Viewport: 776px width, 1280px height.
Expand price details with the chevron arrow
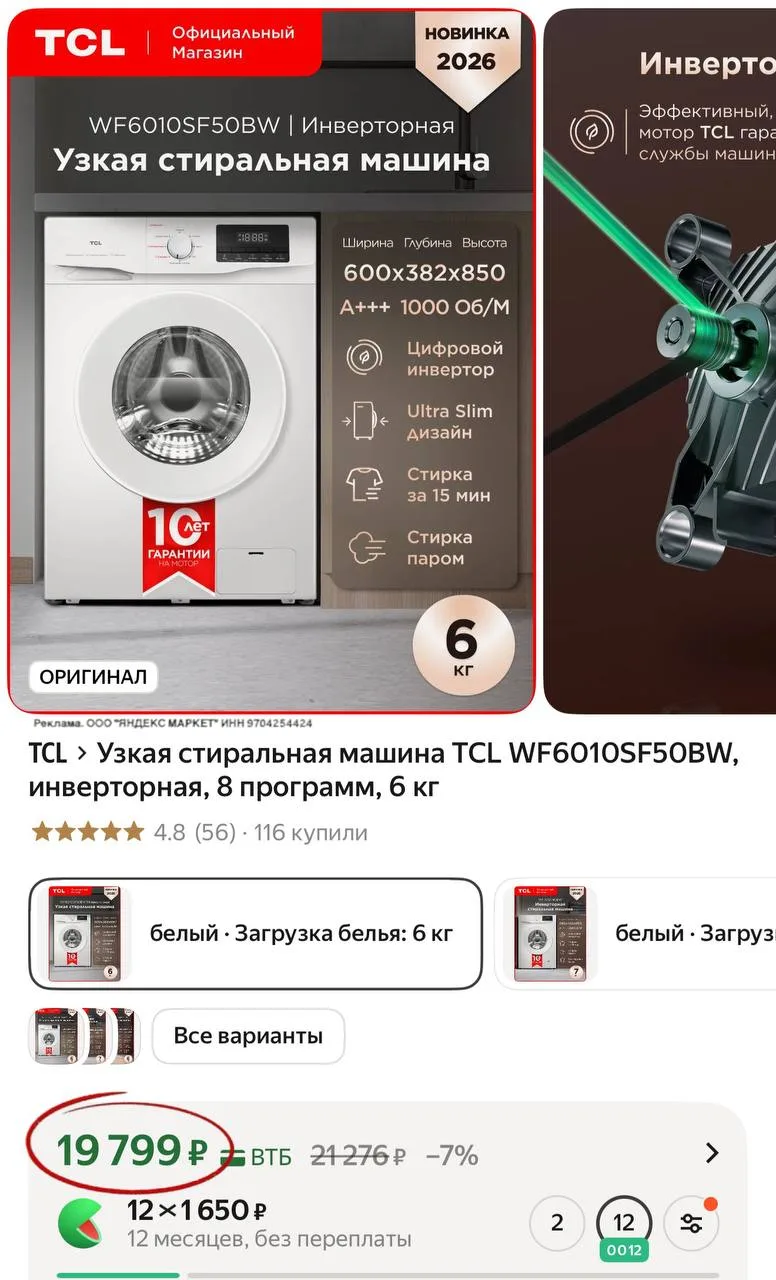(x=712, y=1153)
